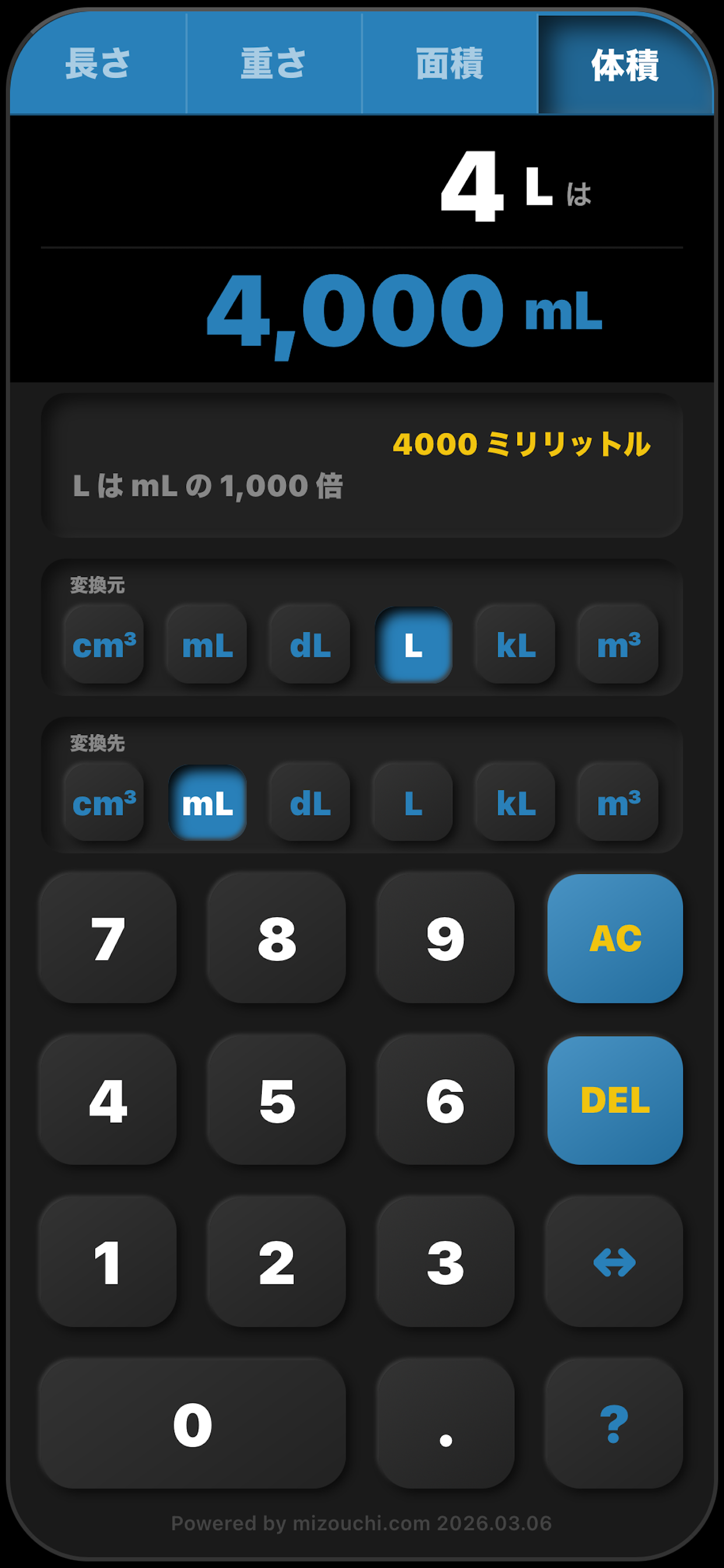The width and height of the screenshot is (724, 1568).
Task: Tap the number 9 key
Action: tap(446, 939)
